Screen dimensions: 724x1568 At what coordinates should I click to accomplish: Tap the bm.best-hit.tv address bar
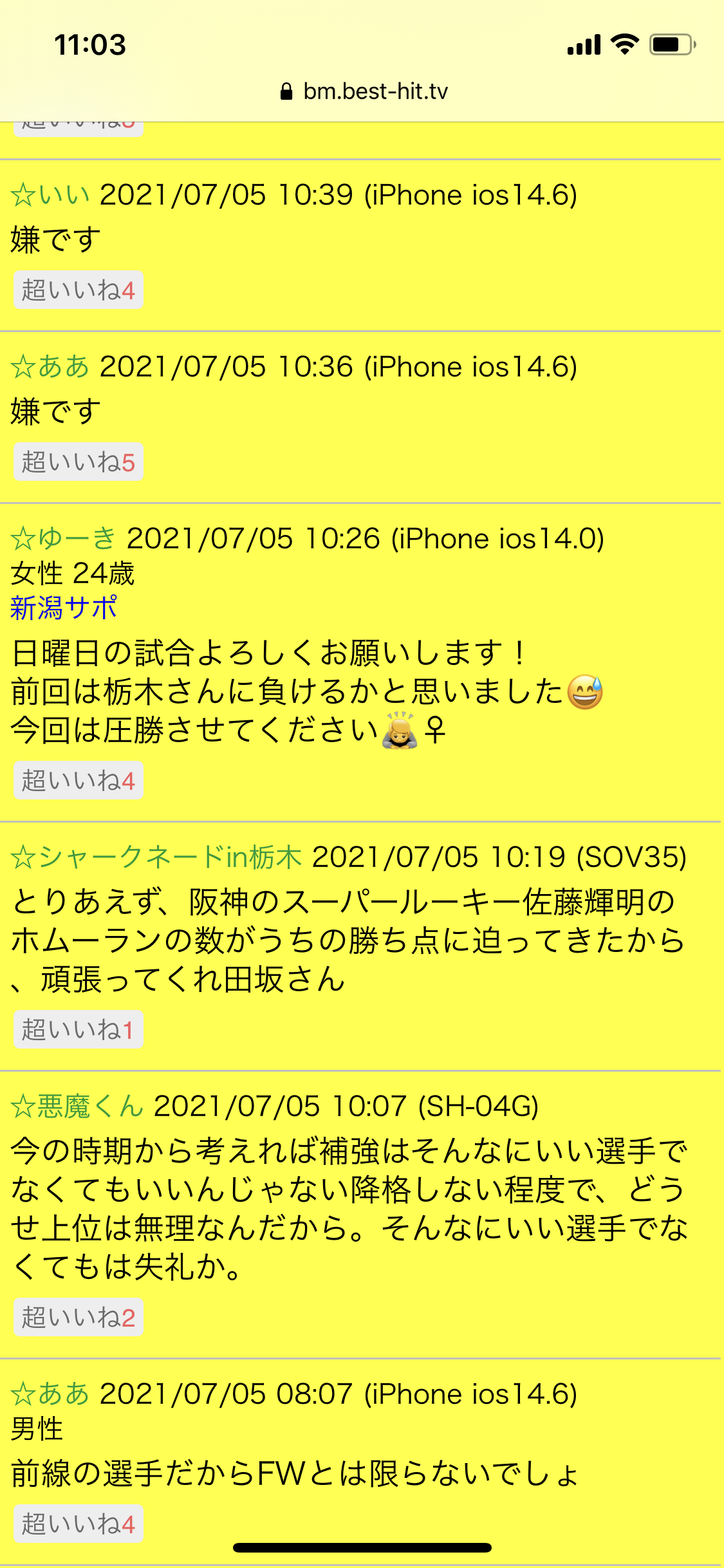coord(364,91)
